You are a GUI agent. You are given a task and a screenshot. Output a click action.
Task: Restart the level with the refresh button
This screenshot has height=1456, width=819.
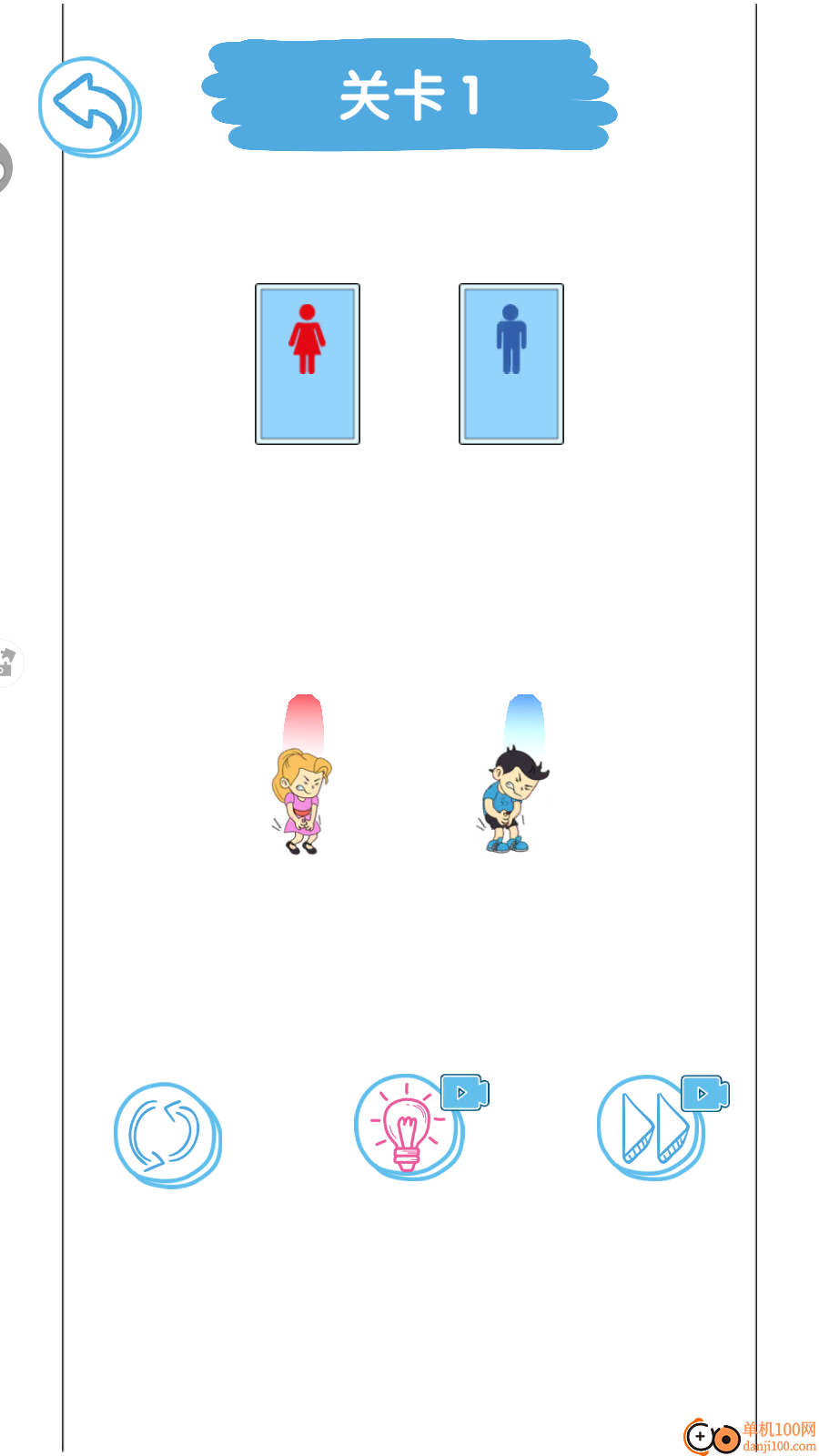[x=167, y=1134]
